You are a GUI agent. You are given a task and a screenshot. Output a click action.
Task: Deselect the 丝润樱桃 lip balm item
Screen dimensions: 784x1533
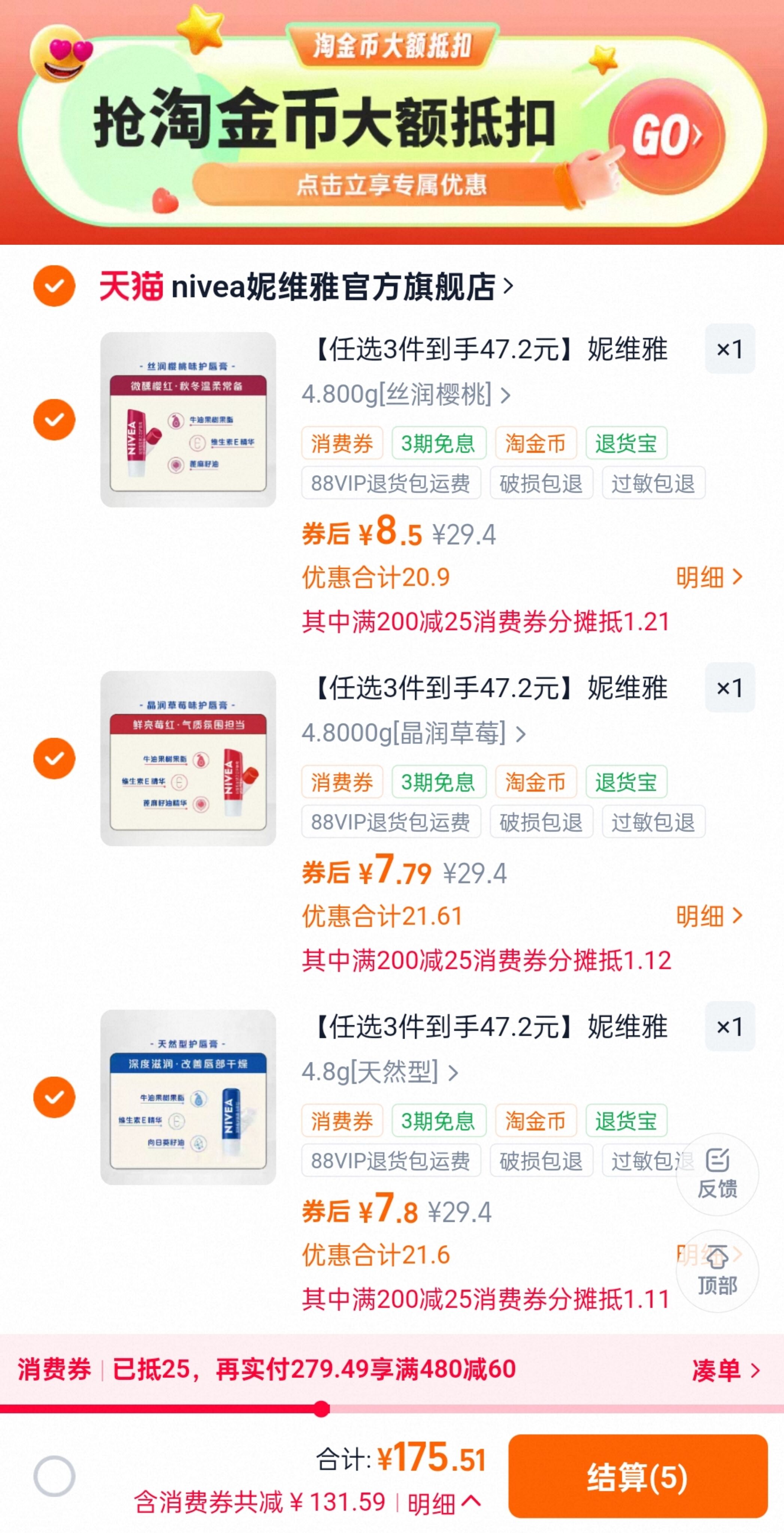54,419
